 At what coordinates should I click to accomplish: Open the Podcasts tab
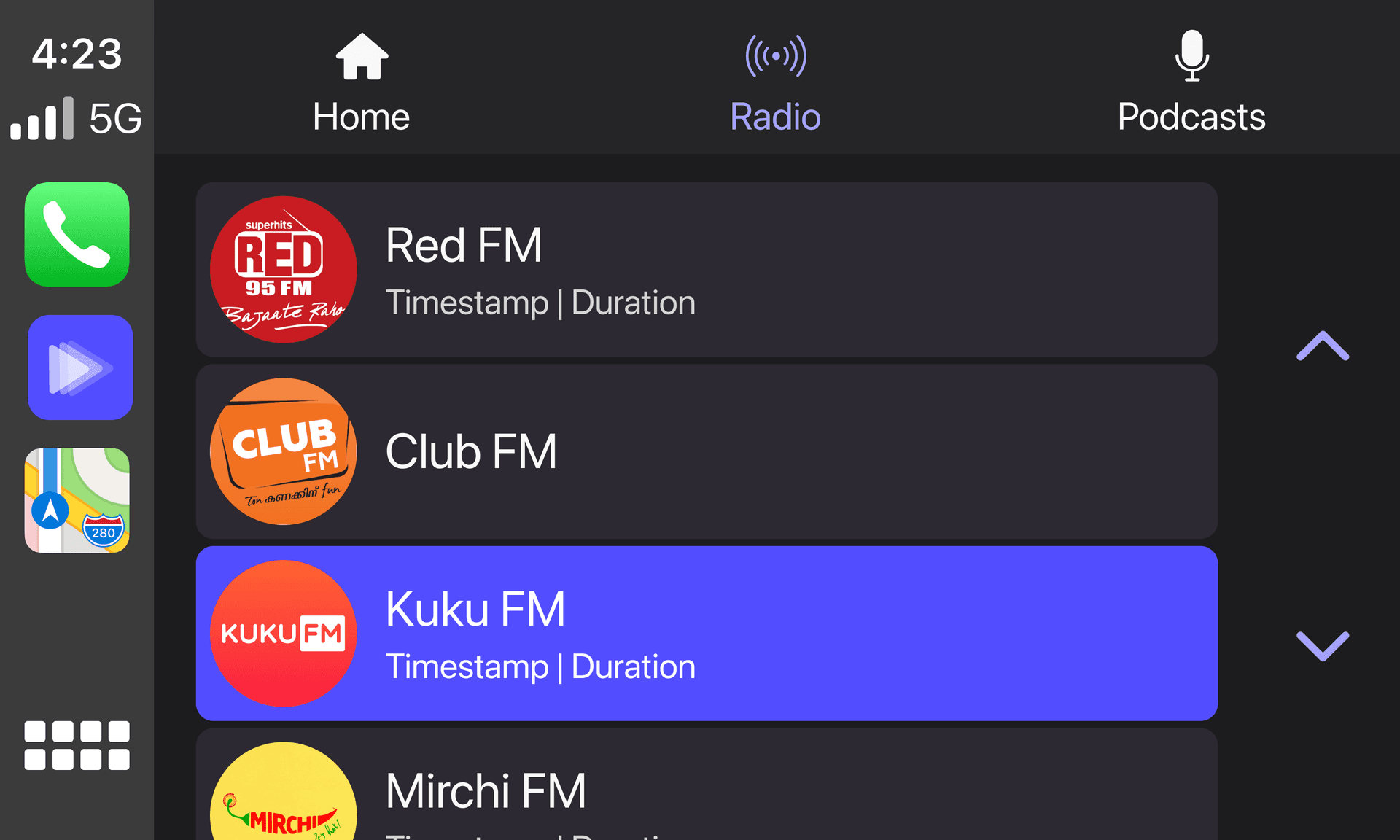click(x=1191, y=84)
